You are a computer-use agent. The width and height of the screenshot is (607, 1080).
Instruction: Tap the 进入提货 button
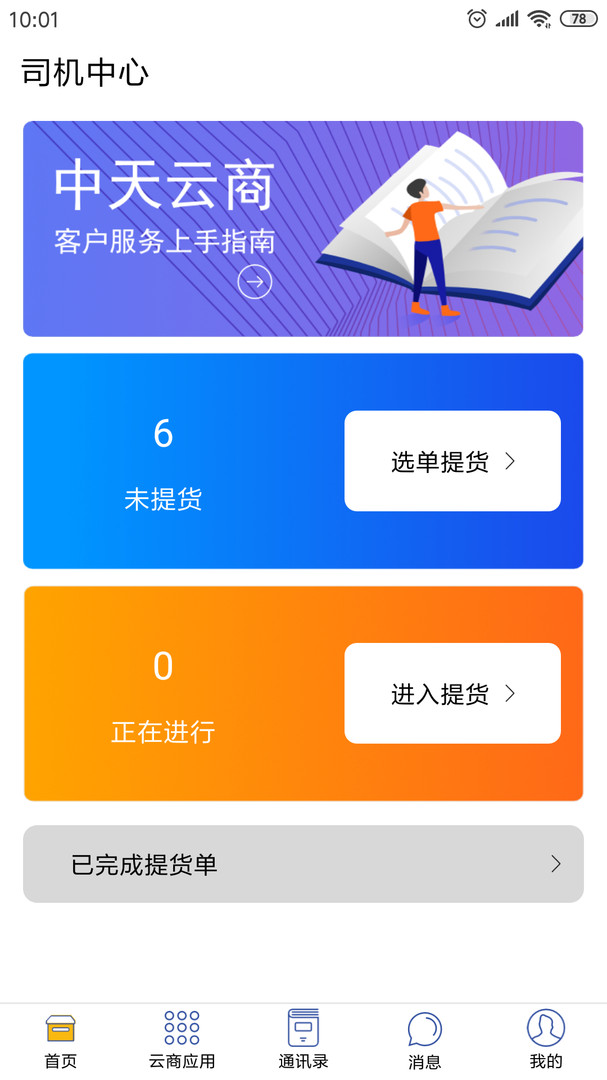452,693
